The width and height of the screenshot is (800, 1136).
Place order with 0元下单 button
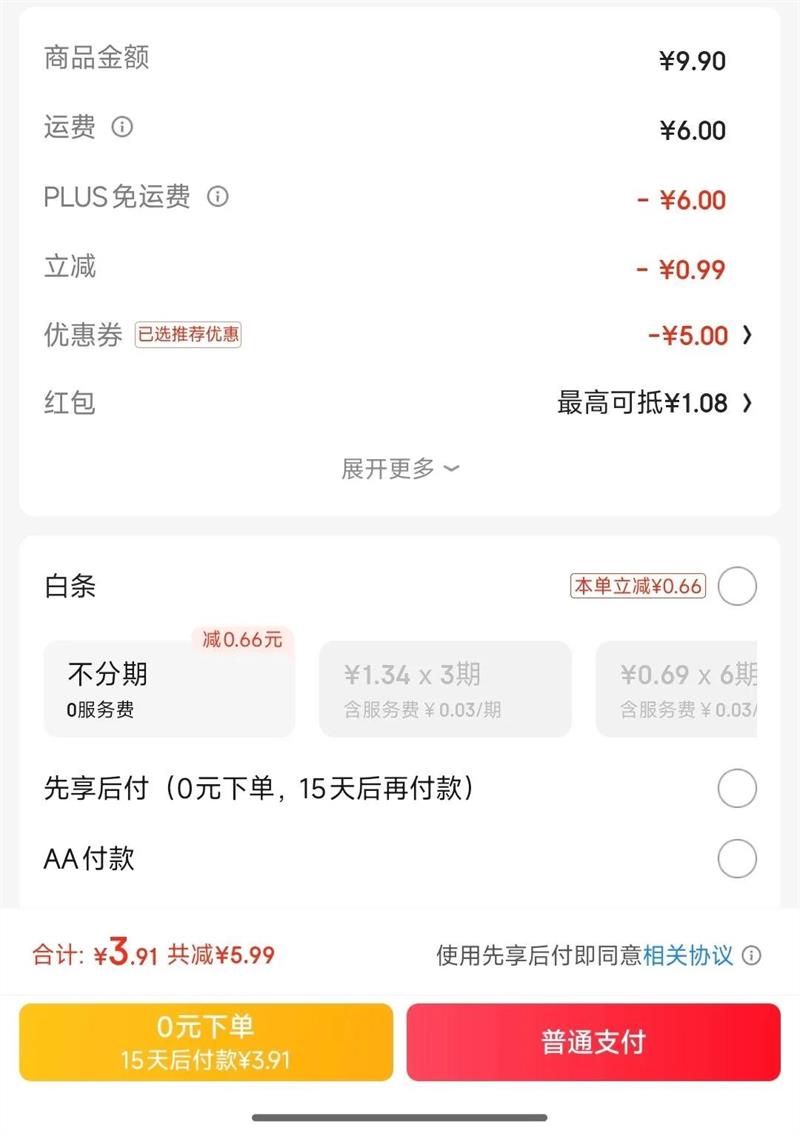coord(206,1042)
